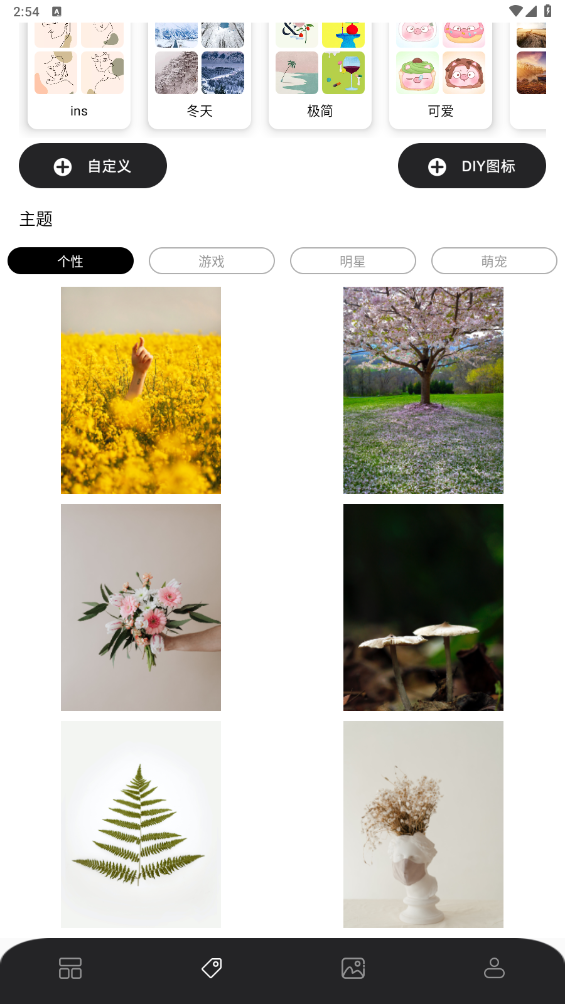Image resolution: width=565 pixels, height=1004 pixels.
Task: Select the tag icon bottom tab
Action: click(x=211, y=968)
